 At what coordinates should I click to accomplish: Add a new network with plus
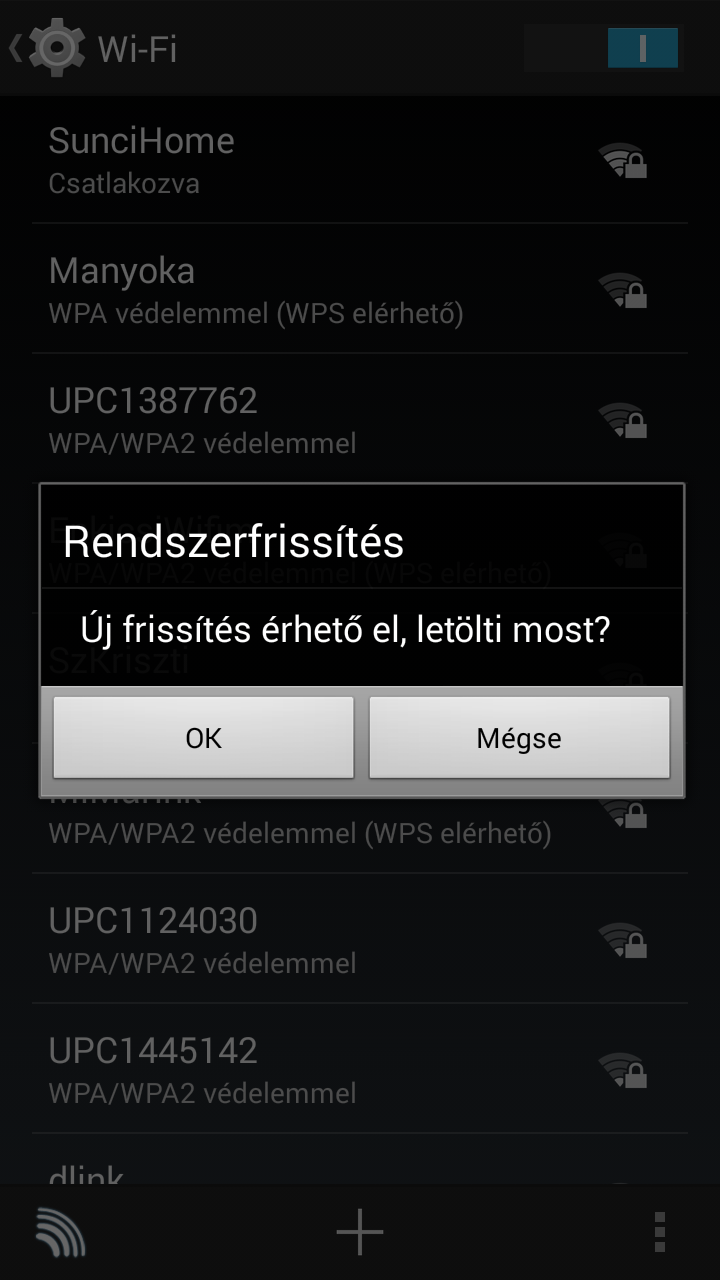[360, 1233]
